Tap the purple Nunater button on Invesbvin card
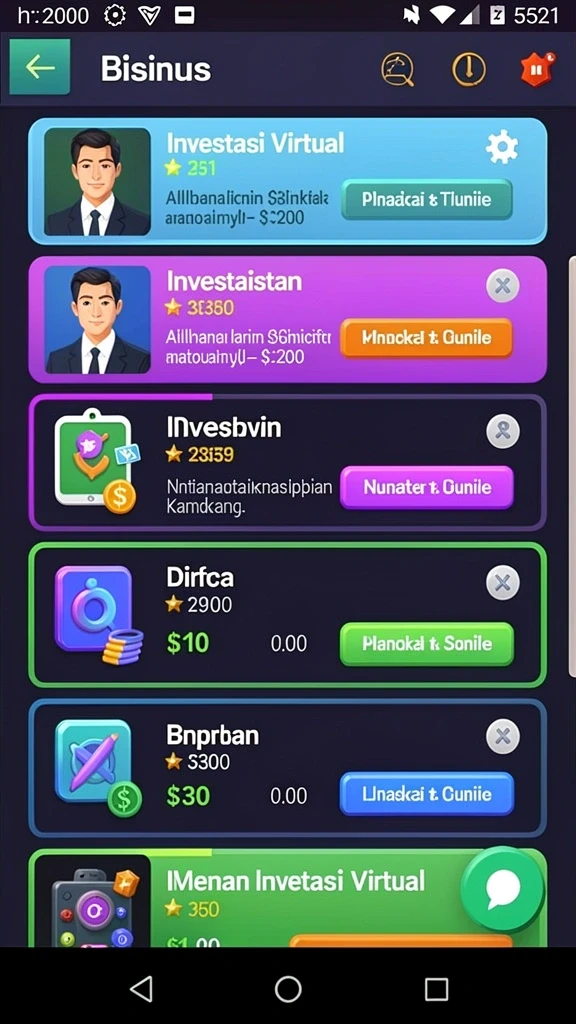This screenshot has width=576, height=1024. tap(426, 487)
